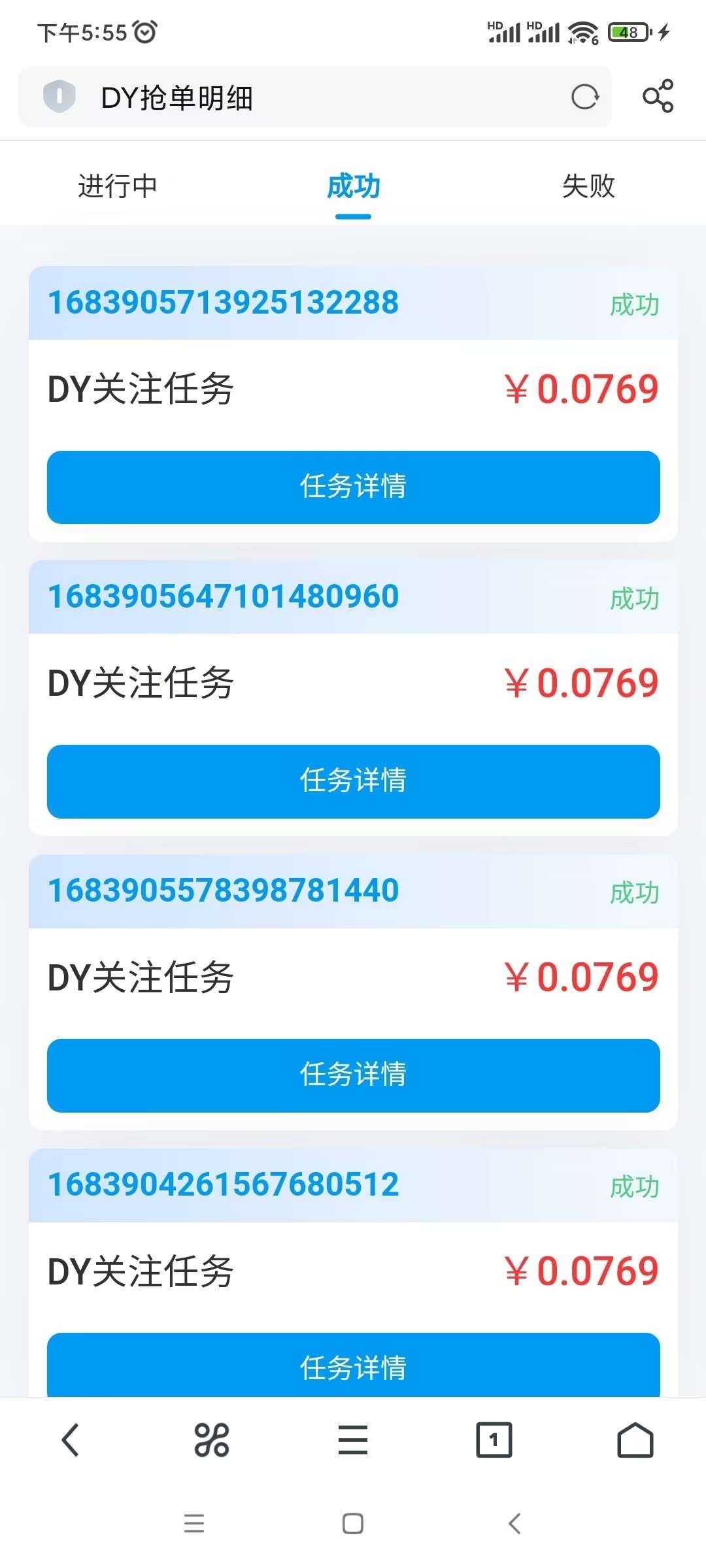
Task: Select the 成功 tab
Action: point(353,186)
